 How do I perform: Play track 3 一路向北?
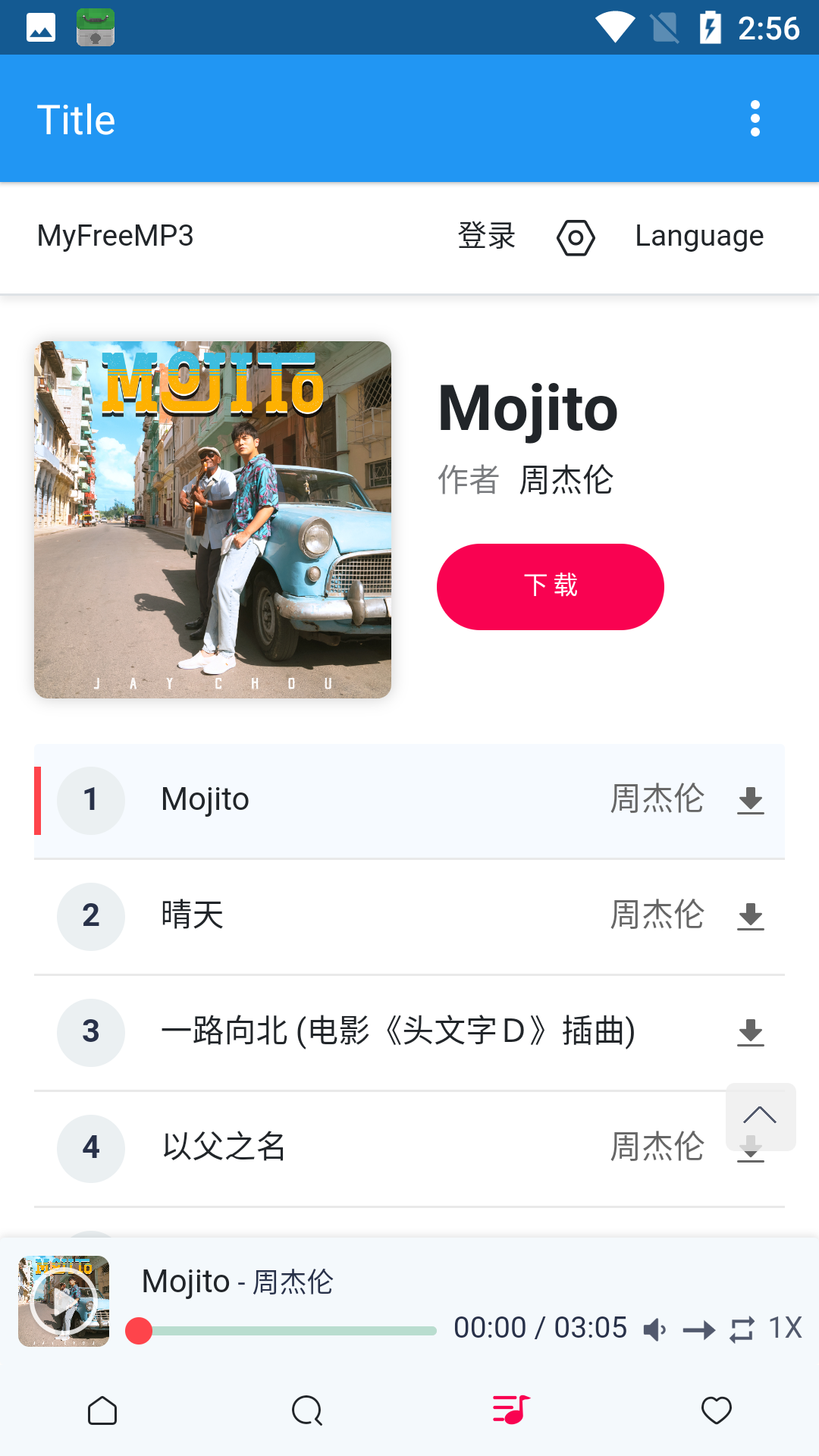[x=397, y=1032]
